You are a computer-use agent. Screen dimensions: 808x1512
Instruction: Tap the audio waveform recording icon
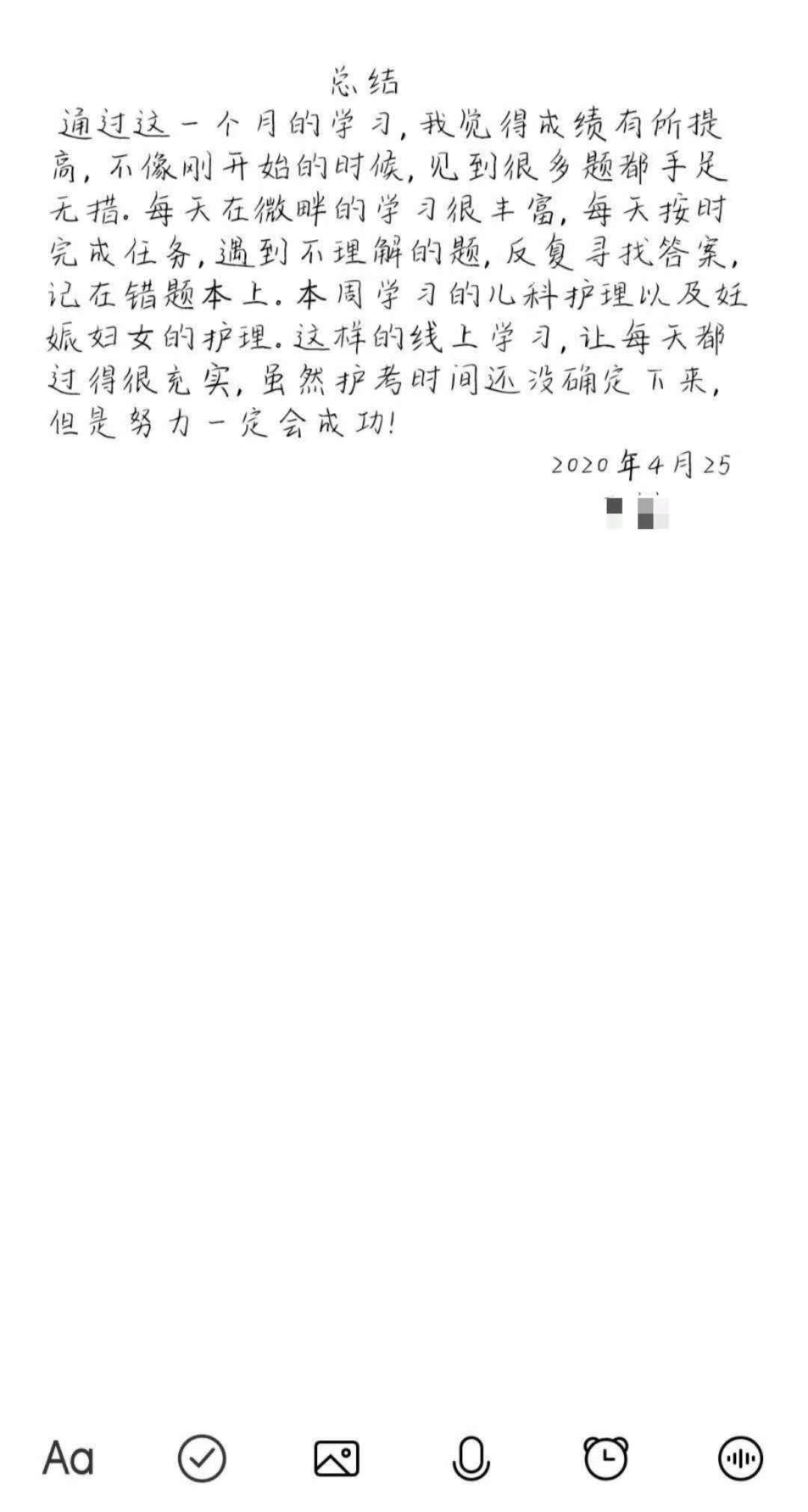(x=741, y=1458)
